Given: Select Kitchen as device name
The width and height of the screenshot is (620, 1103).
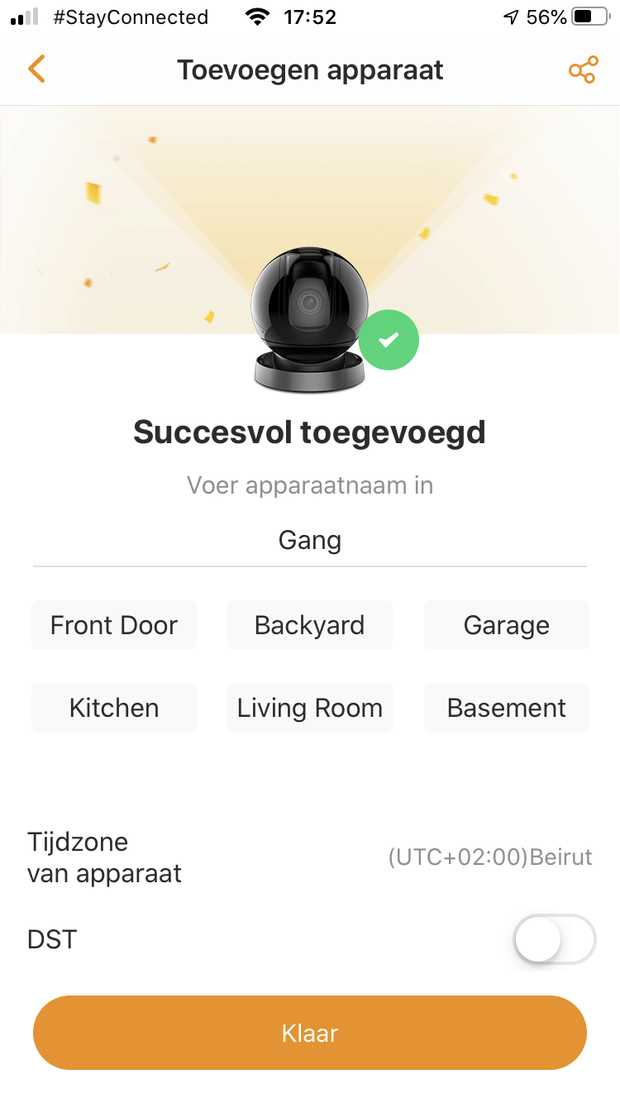Looking at the screenshot, I should 114,708.
